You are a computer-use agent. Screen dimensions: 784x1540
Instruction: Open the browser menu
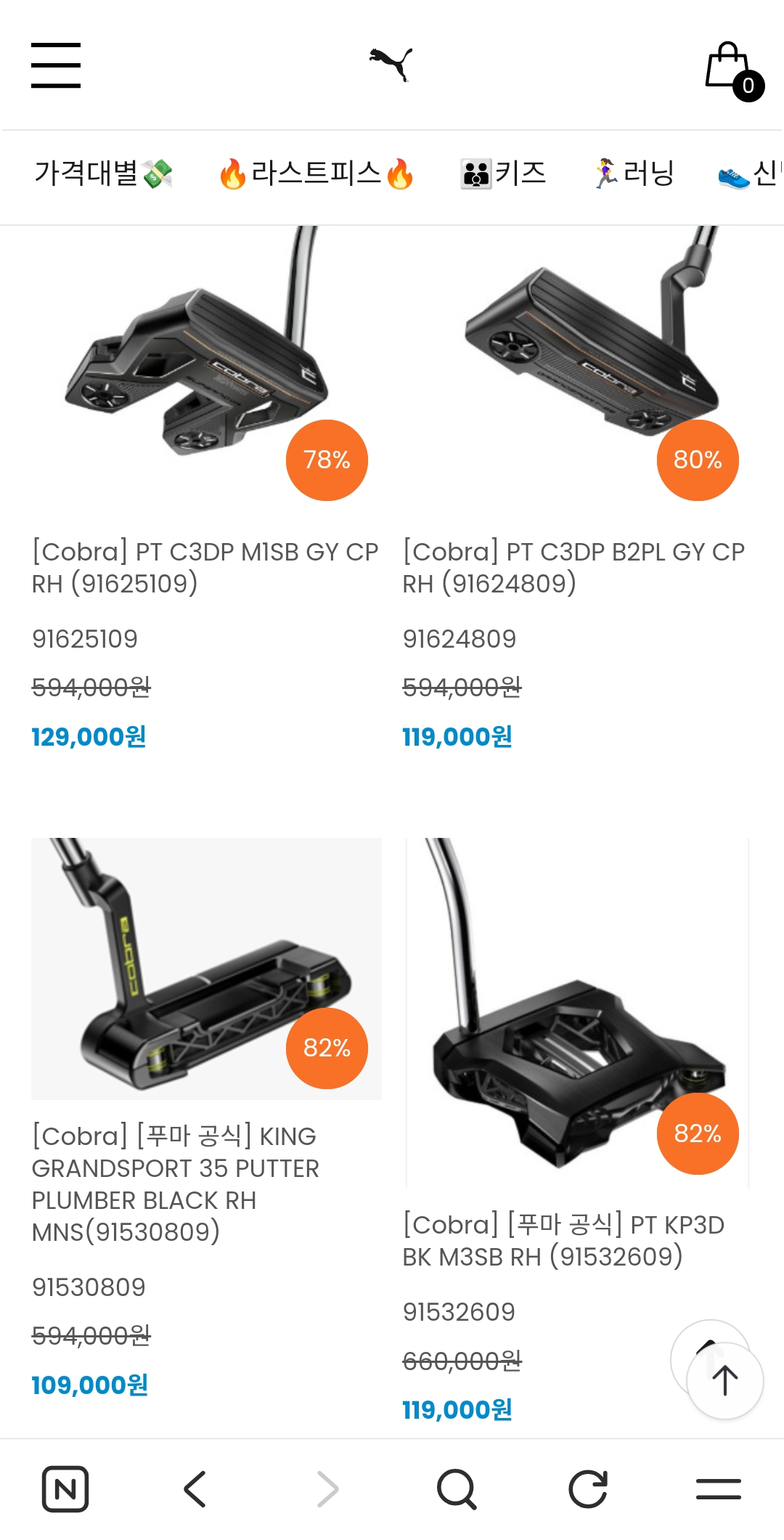718,1489
